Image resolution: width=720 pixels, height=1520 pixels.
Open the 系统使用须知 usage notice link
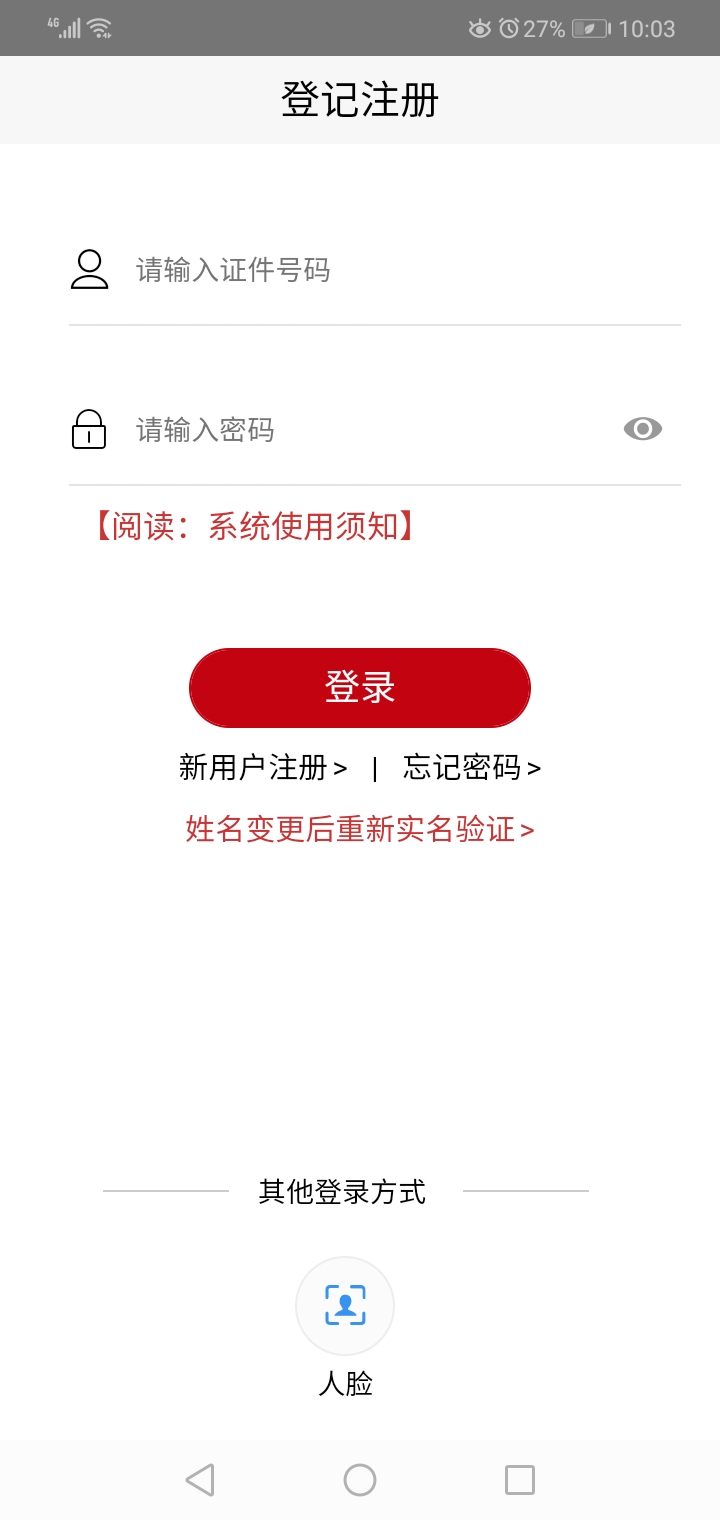pyautogui.click(x=254, y=526)
